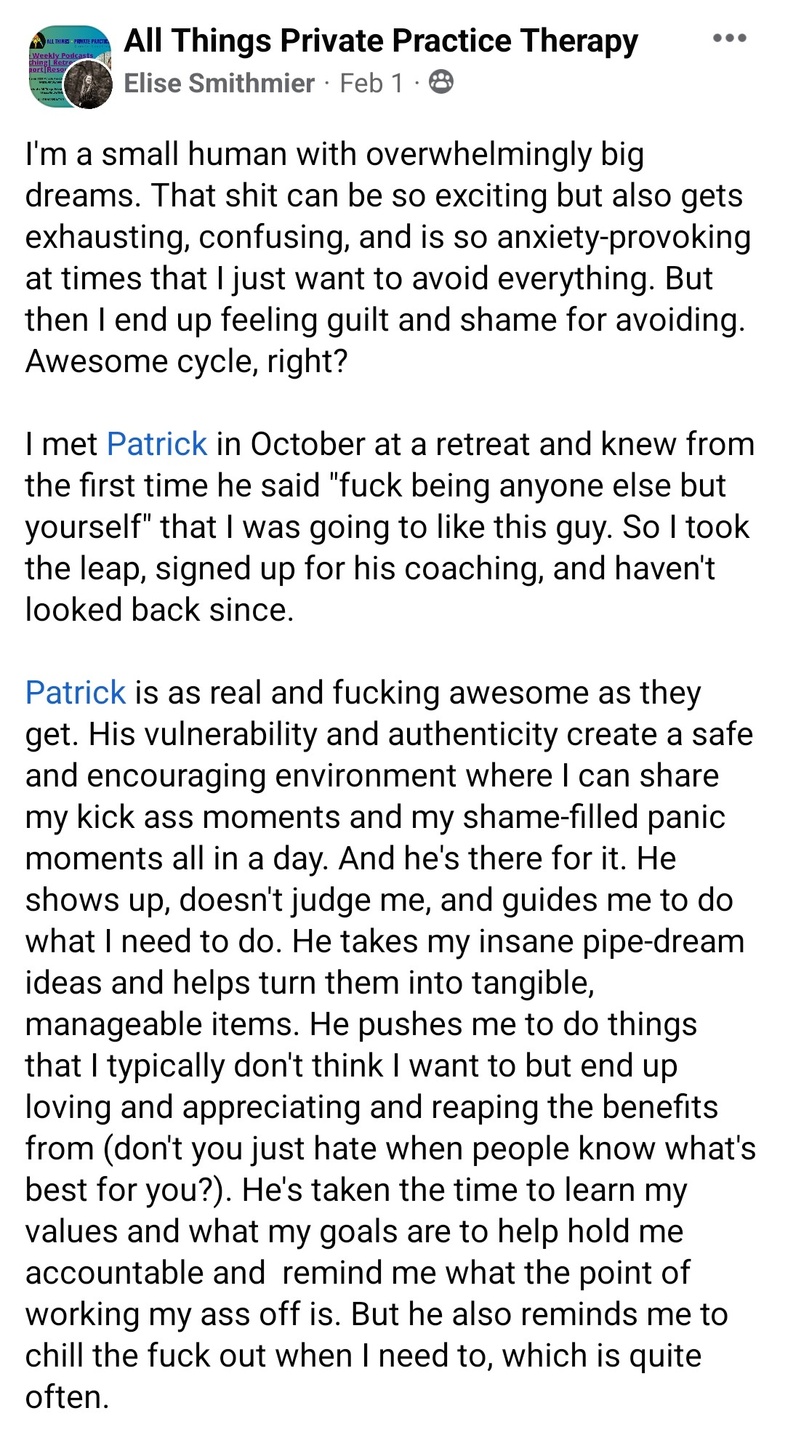
Task: View Elise Smithmier's profile
Action: (219, 83)
